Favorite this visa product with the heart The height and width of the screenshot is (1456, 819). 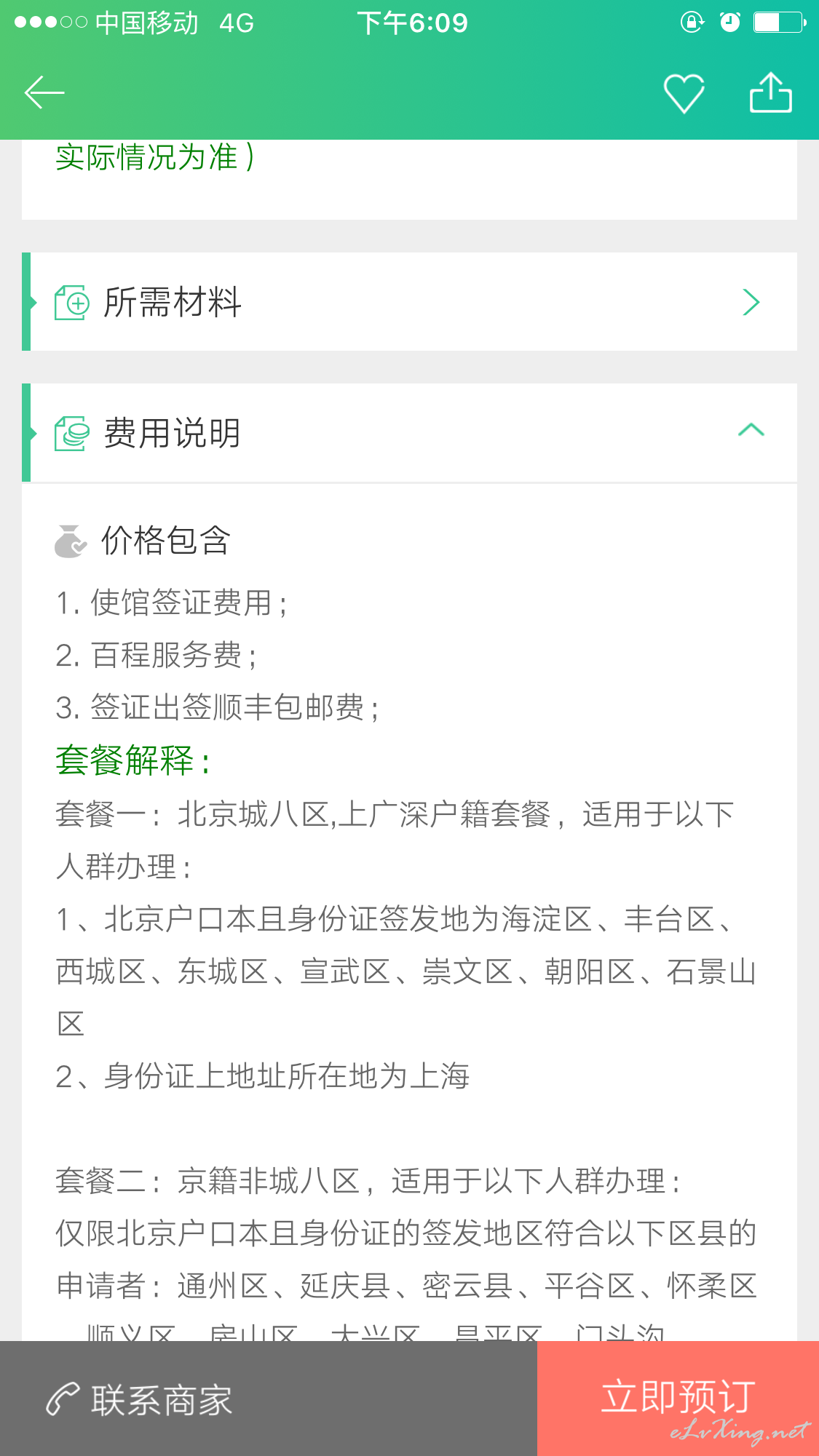coord(684,93)
